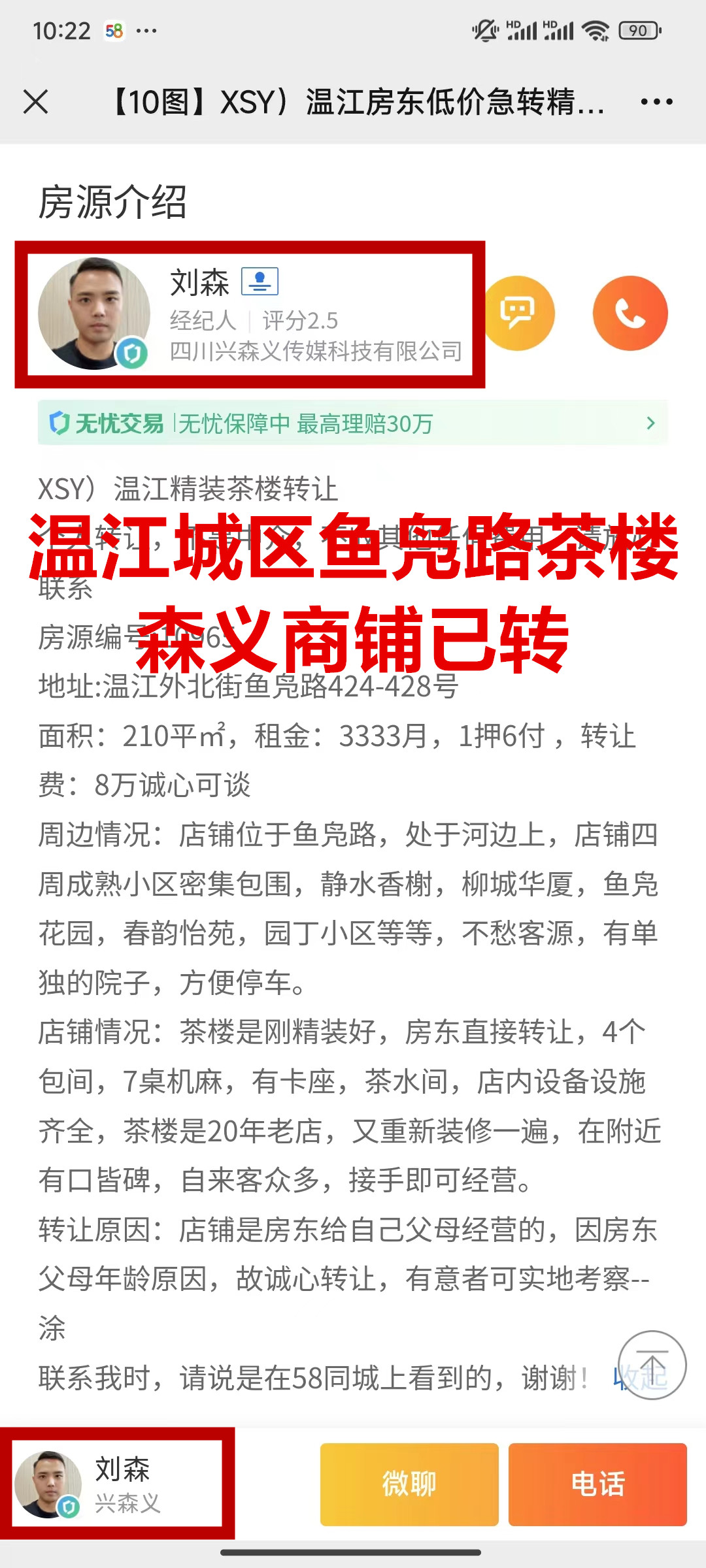The height and width of the screenshot is (1568, 706).
Task: Open the 无忧交易 guarantee banner
Action: (x=353, y=423)
